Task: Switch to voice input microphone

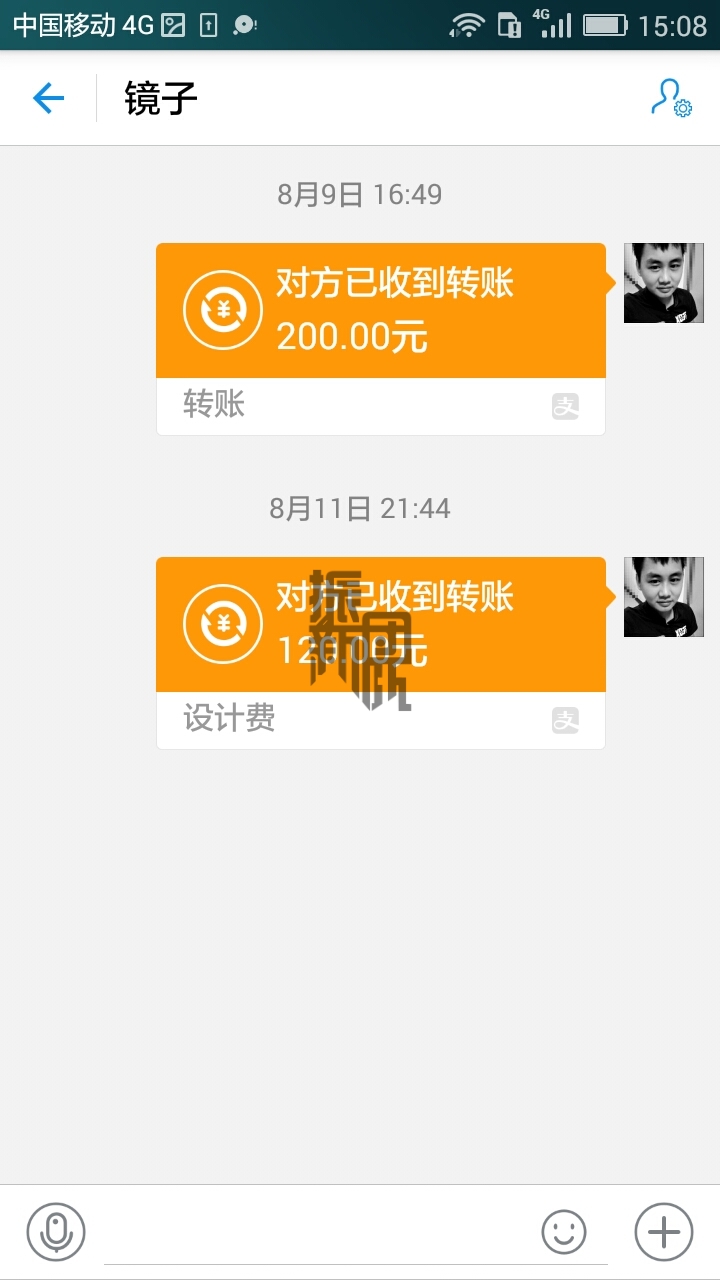Action: pos(56,1231)
